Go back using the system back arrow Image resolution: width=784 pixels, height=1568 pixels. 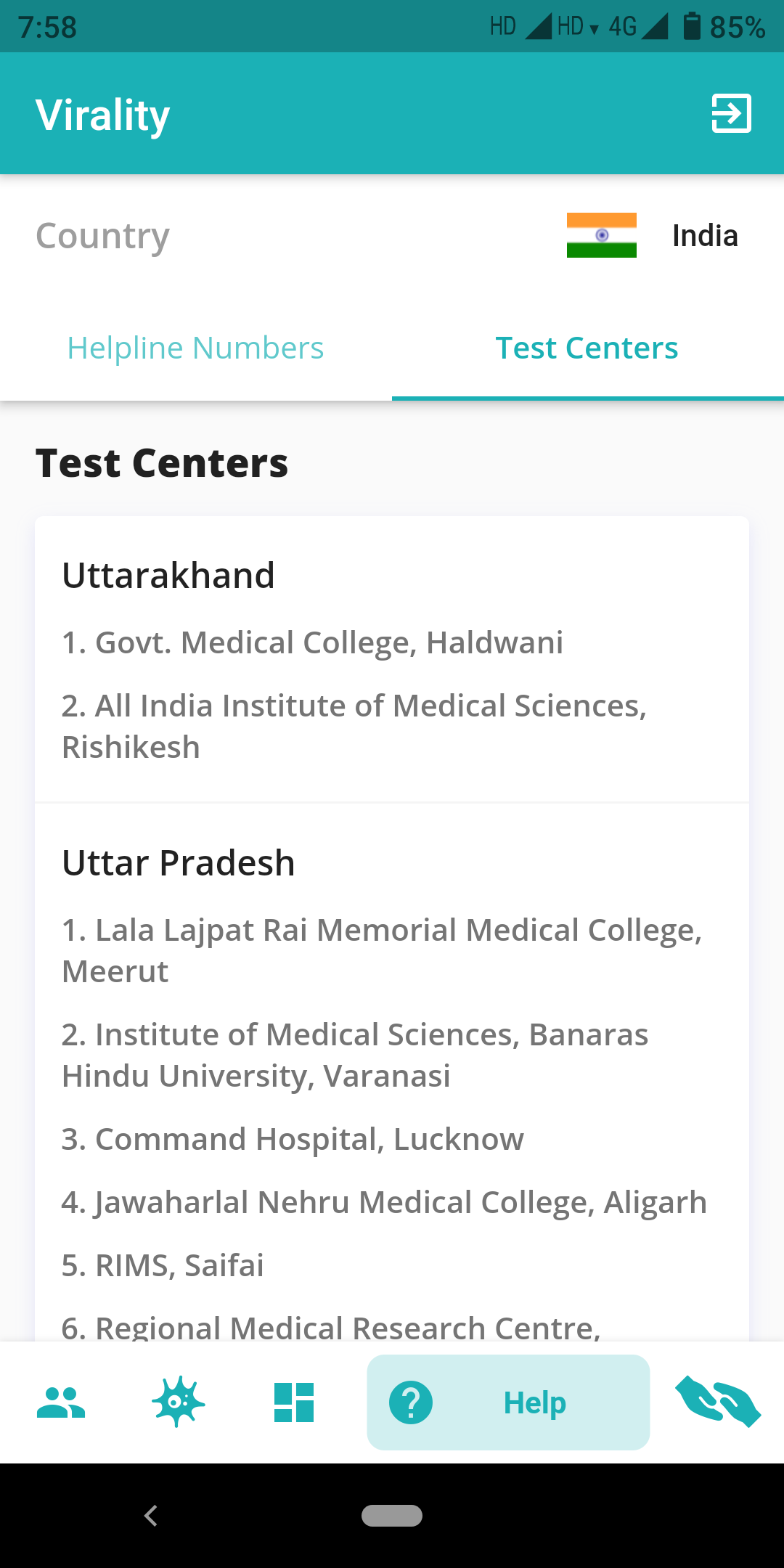[x=151, y=1516]
